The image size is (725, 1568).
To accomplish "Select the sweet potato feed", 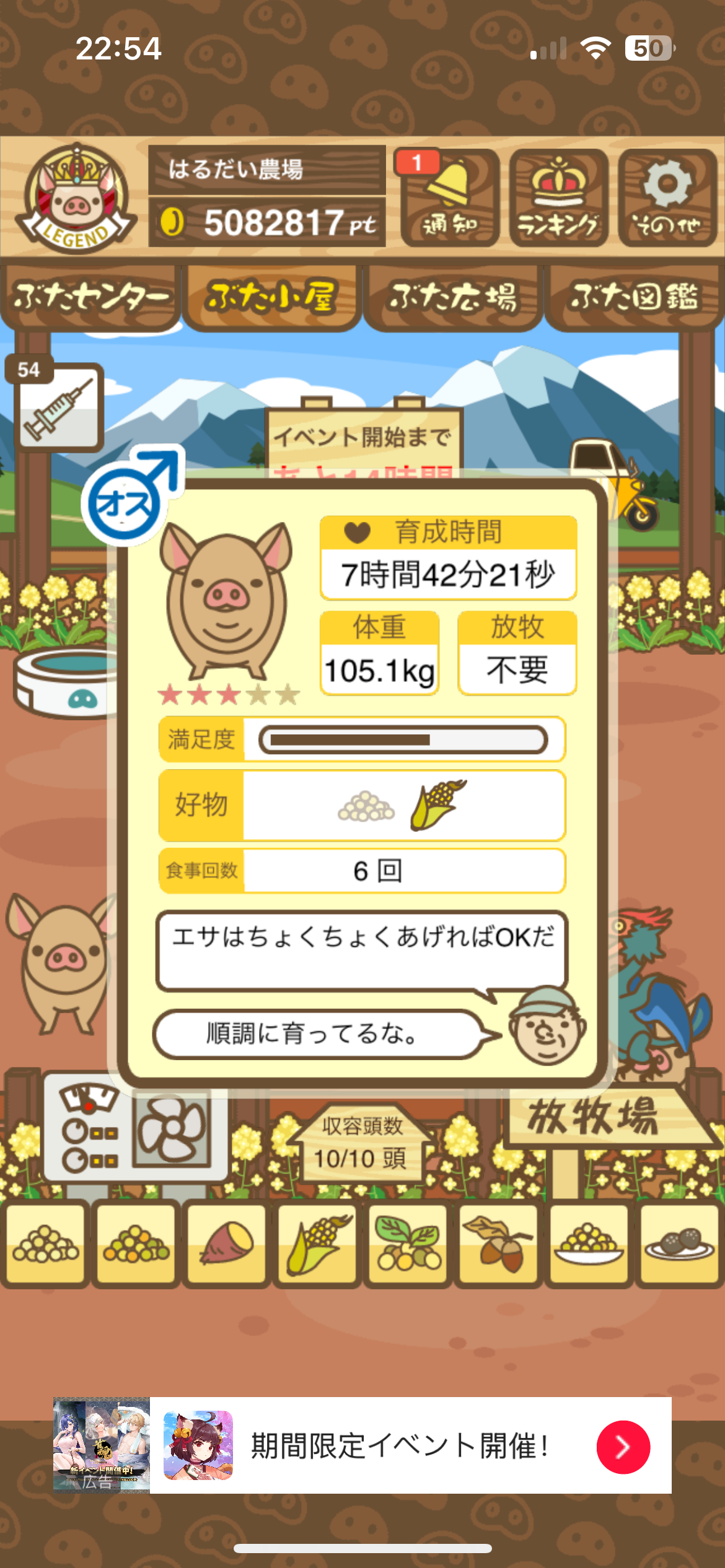I will click(x=227, y=1244).
